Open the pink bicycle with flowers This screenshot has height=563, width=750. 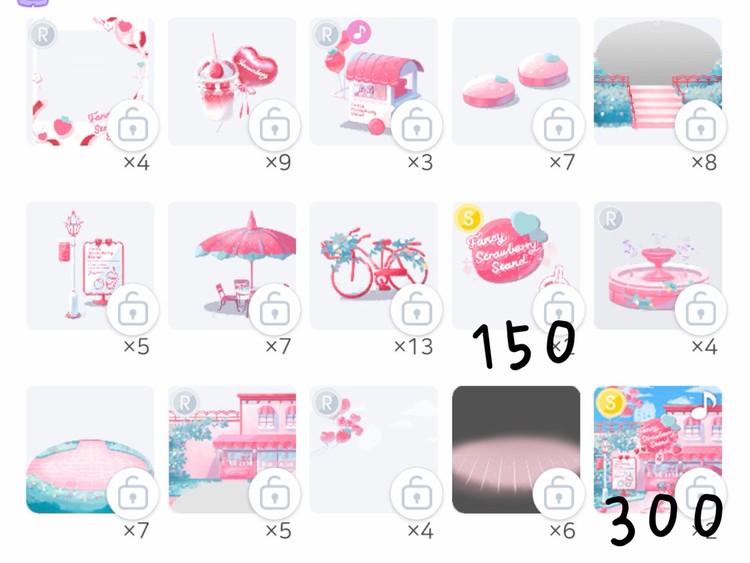[x=373, y=266]
